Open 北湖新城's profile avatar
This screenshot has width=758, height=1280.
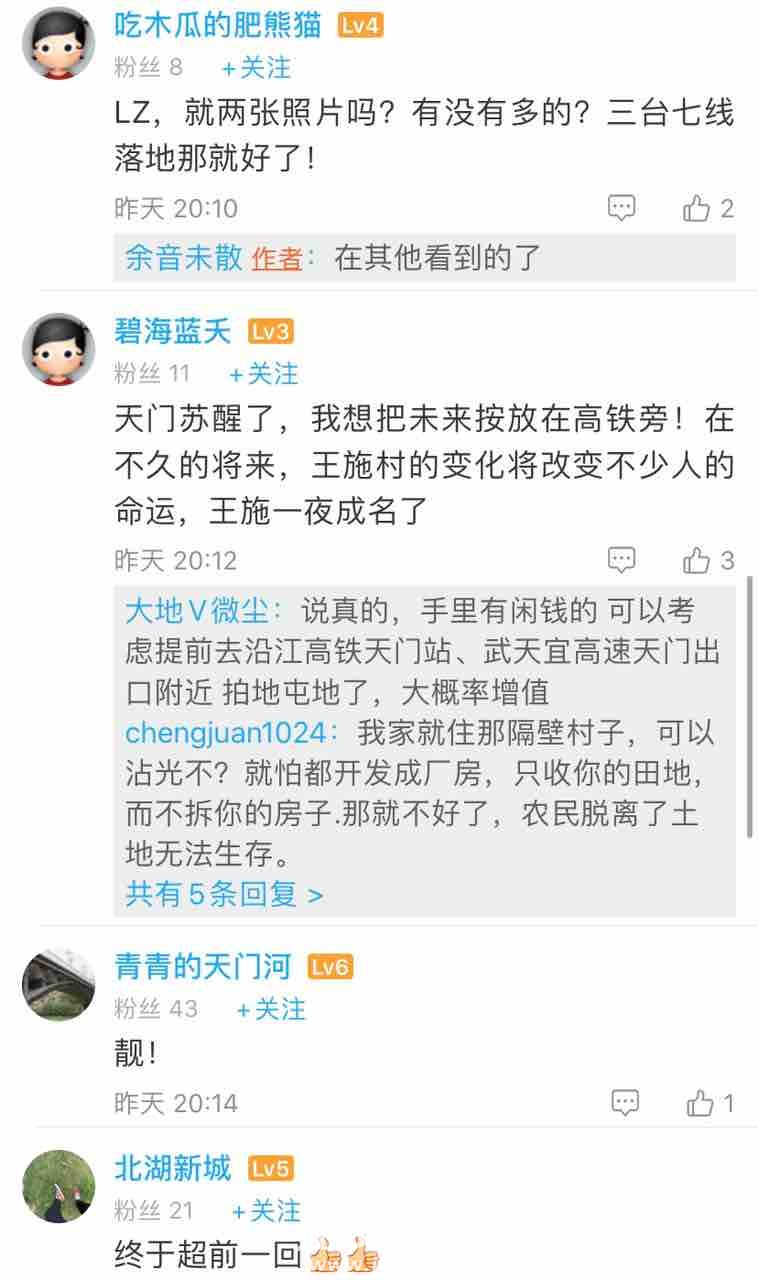click(x=58, y=1186)
